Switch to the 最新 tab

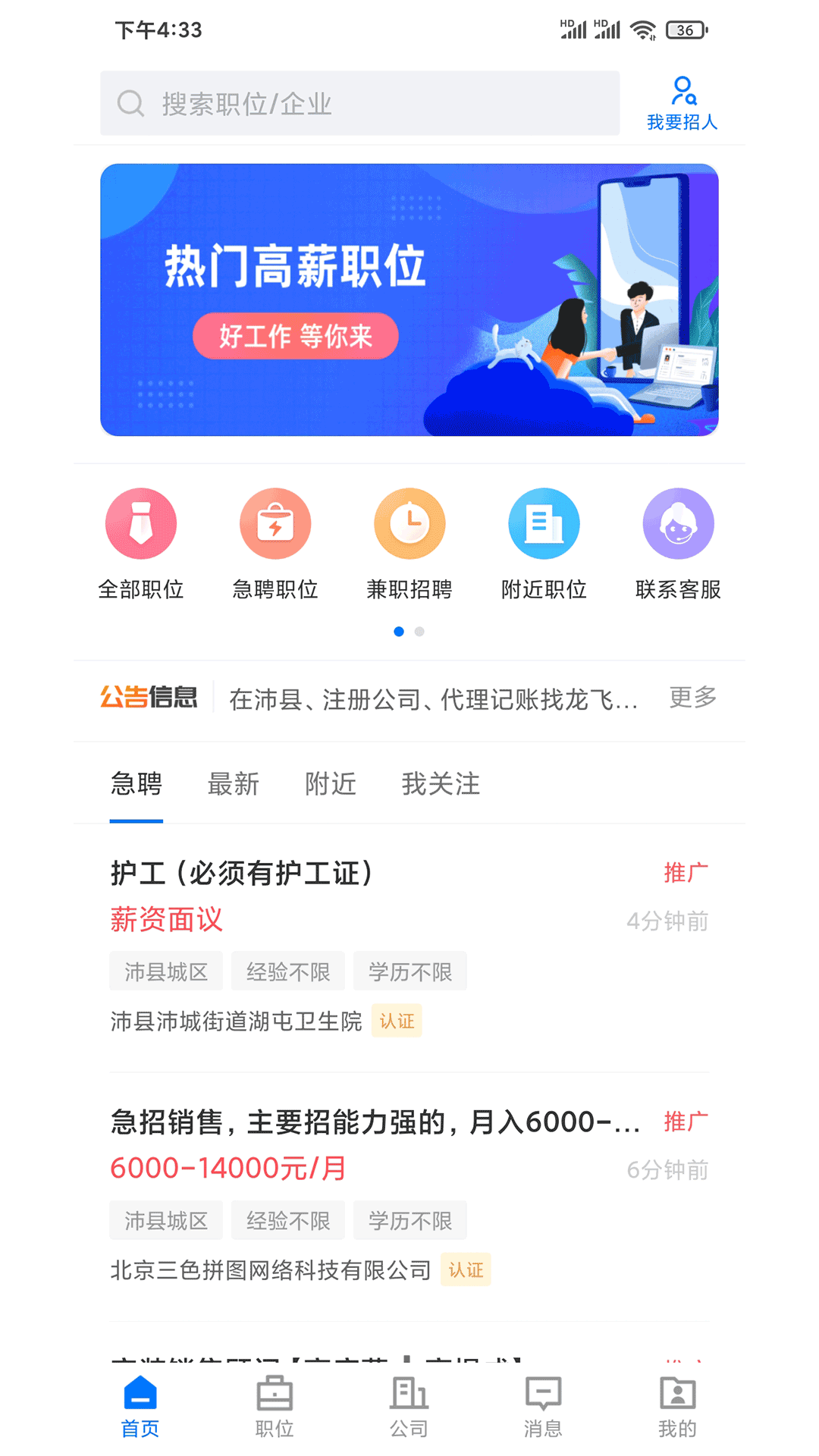[234, 784]
